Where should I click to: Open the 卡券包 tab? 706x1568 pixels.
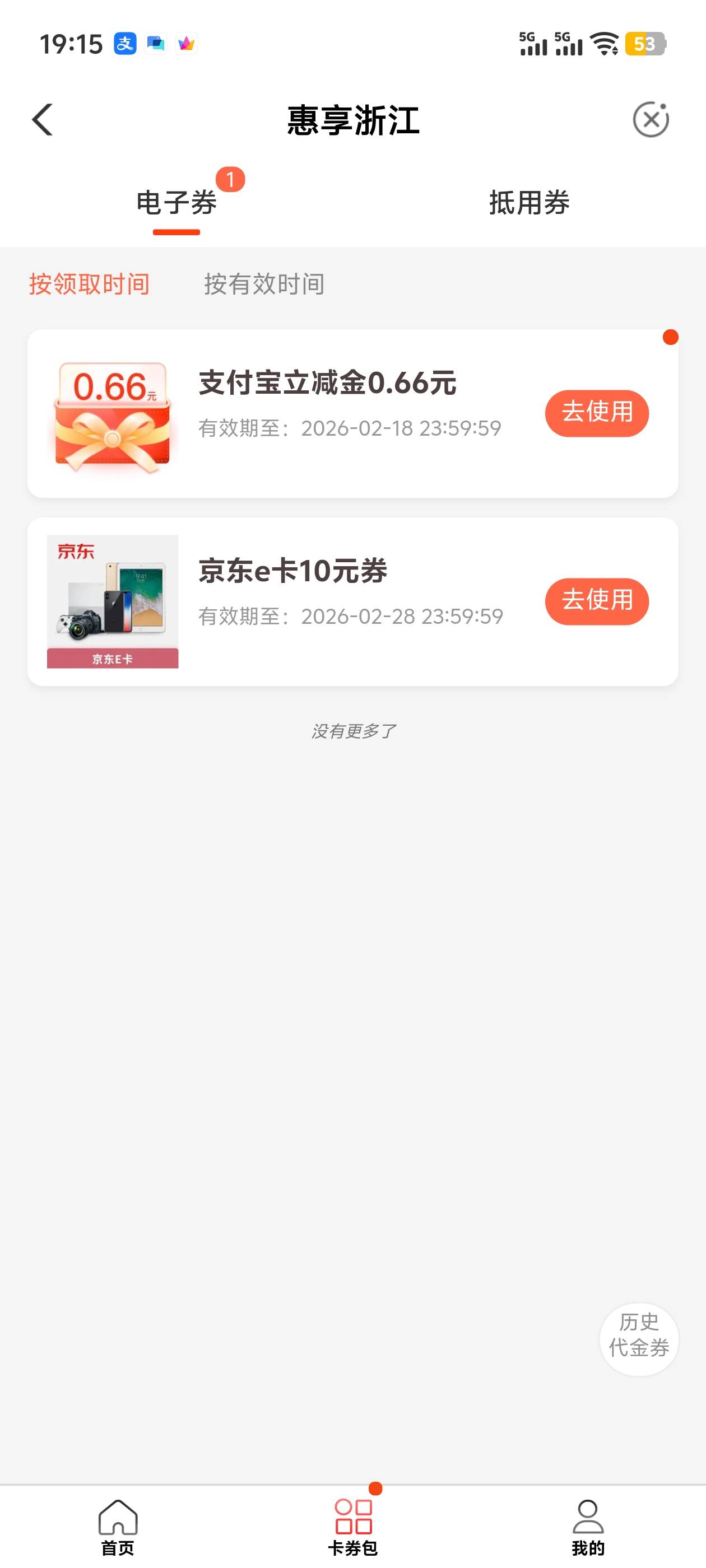pyautogui.click(x=354, y=1527)
